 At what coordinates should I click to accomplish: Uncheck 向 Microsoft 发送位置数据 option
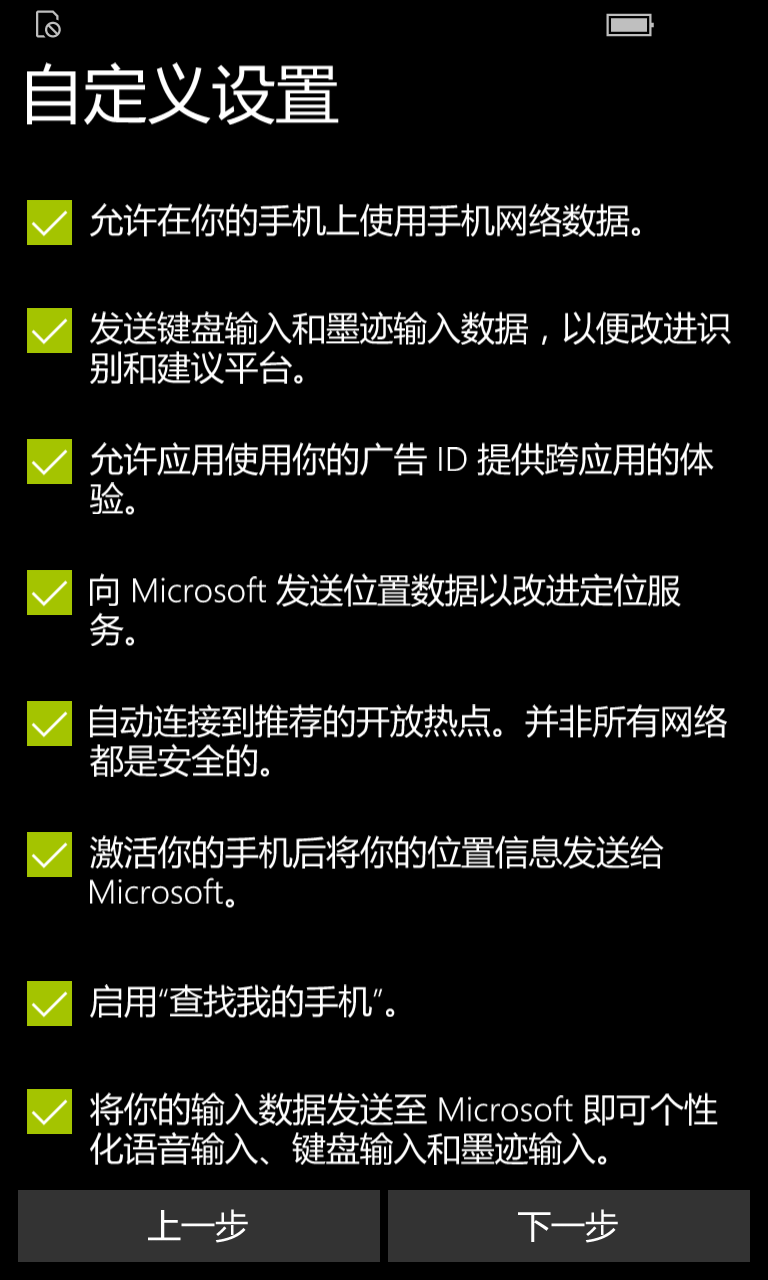pyautogui.click(x=49, y=592)
